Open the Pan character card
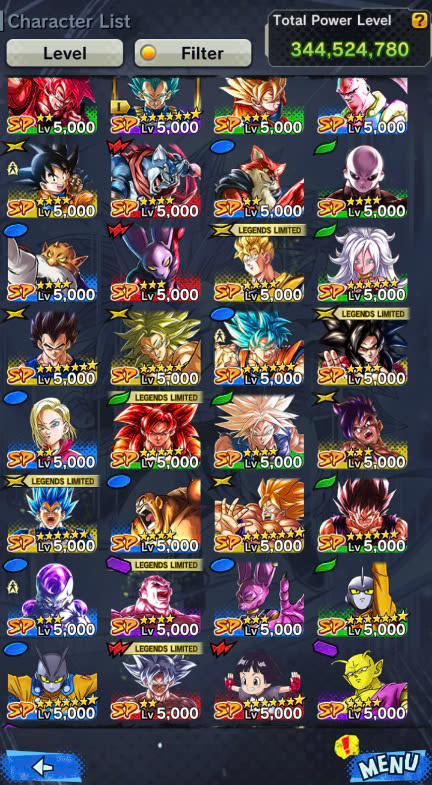 259,683
